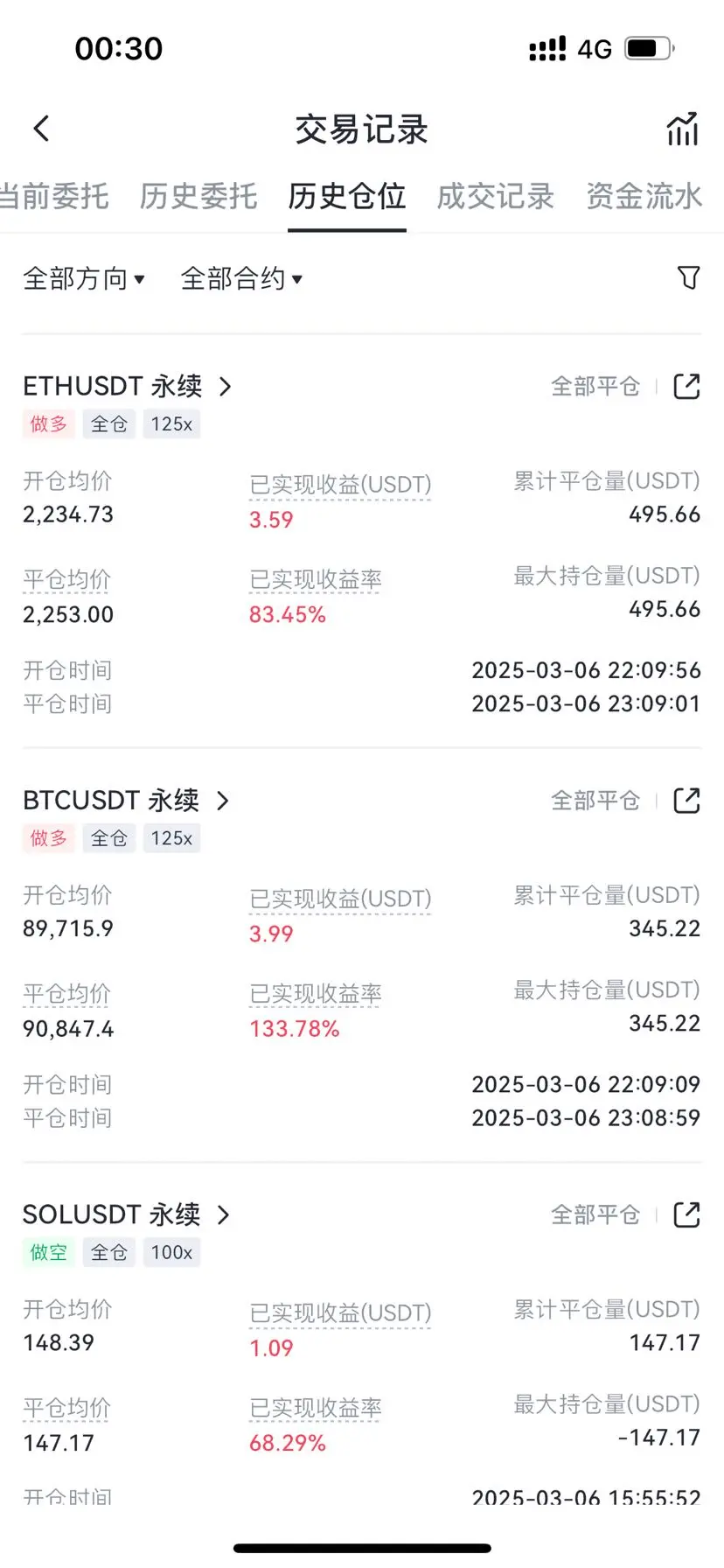Switch to the 当前委托 tab

(54, 196)
